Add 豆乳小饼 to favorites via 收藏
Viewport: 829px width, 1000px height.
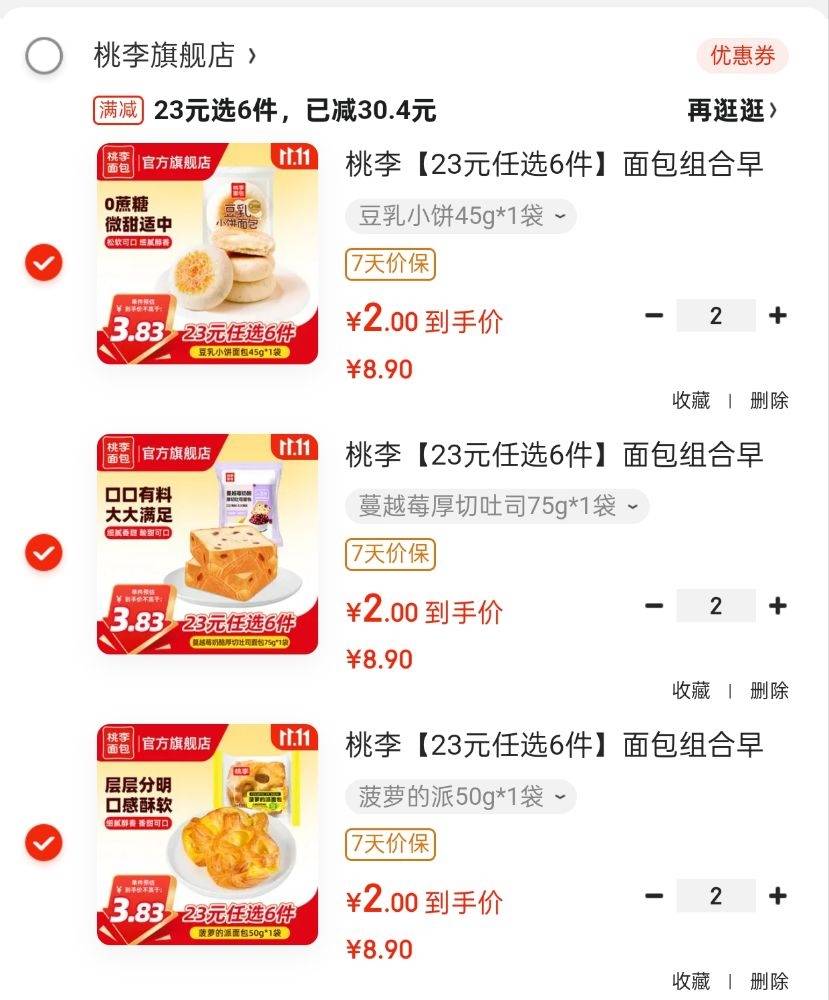click(x=691, y=400)
